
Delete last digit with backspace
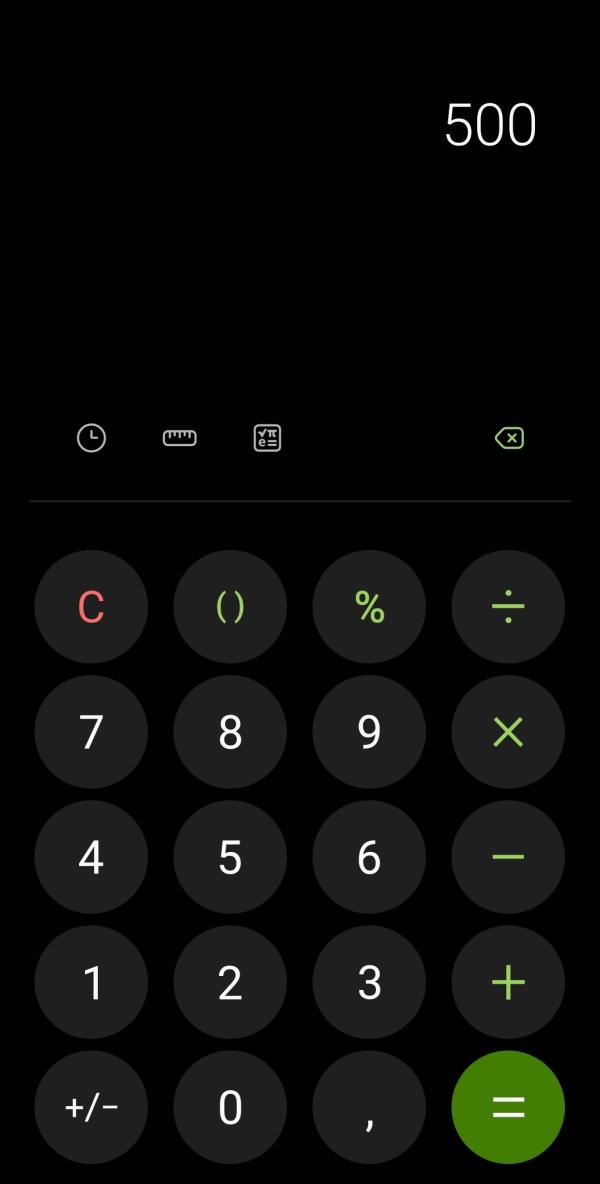[509, 438]
